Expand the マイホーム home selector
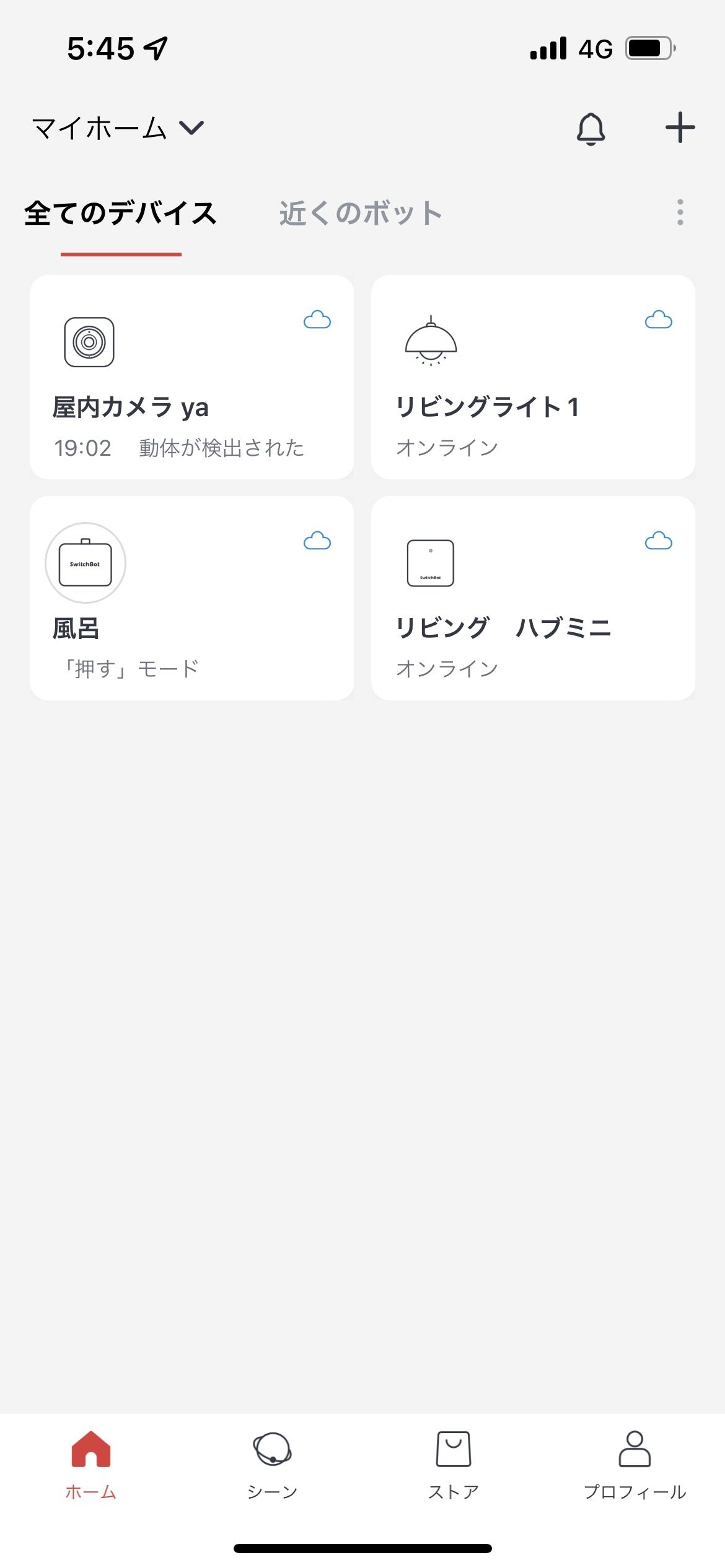 pos(118,128)
